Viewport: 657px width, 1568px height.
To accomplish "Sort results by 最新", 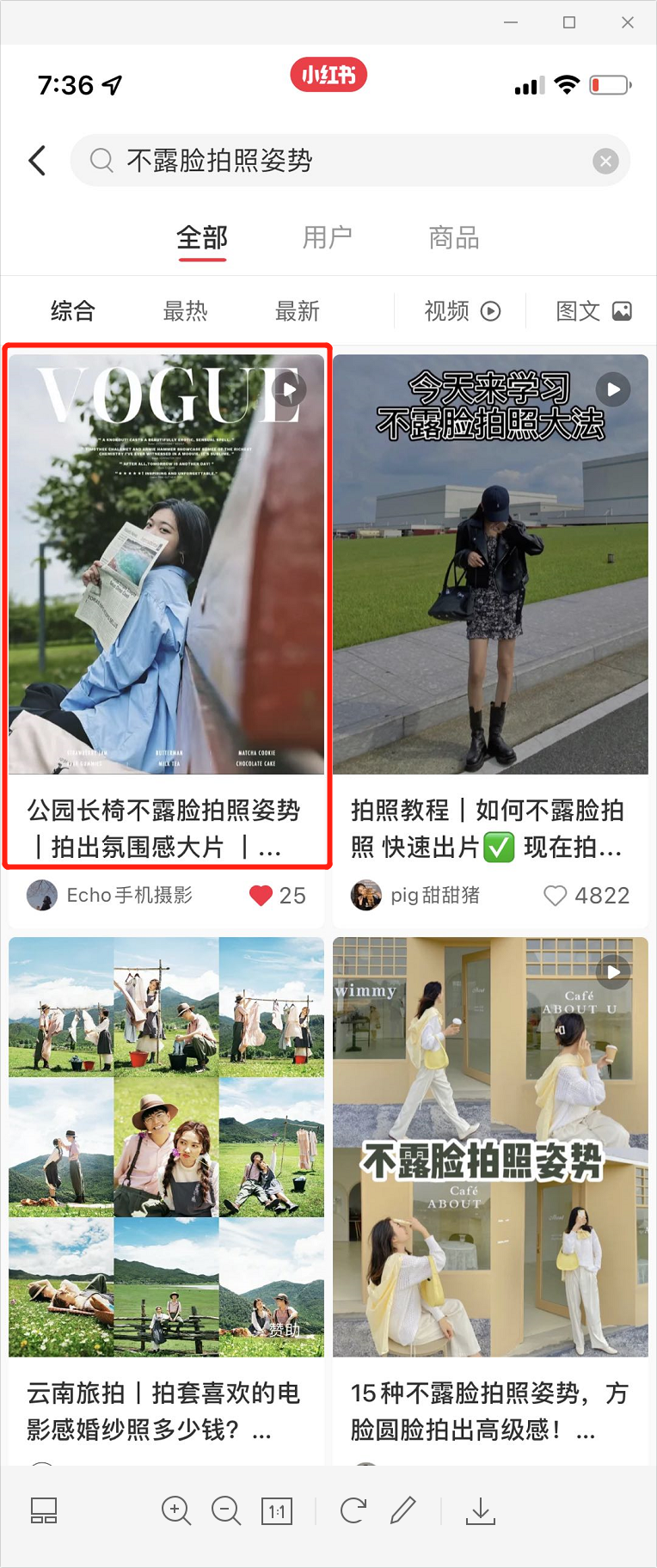I will pos(297,311).
